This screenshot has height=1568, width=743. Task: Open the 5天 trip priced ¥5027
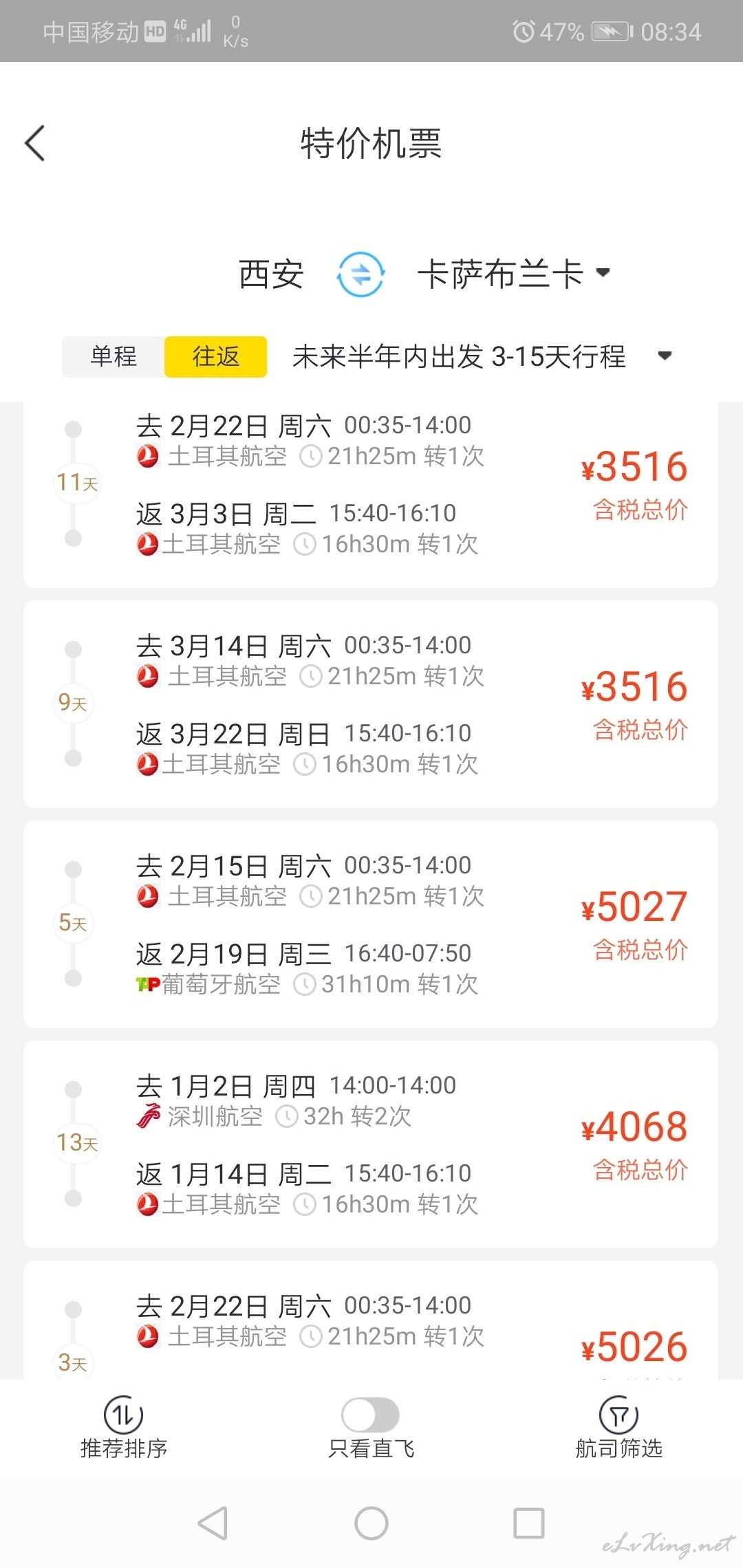pos(371,924)
